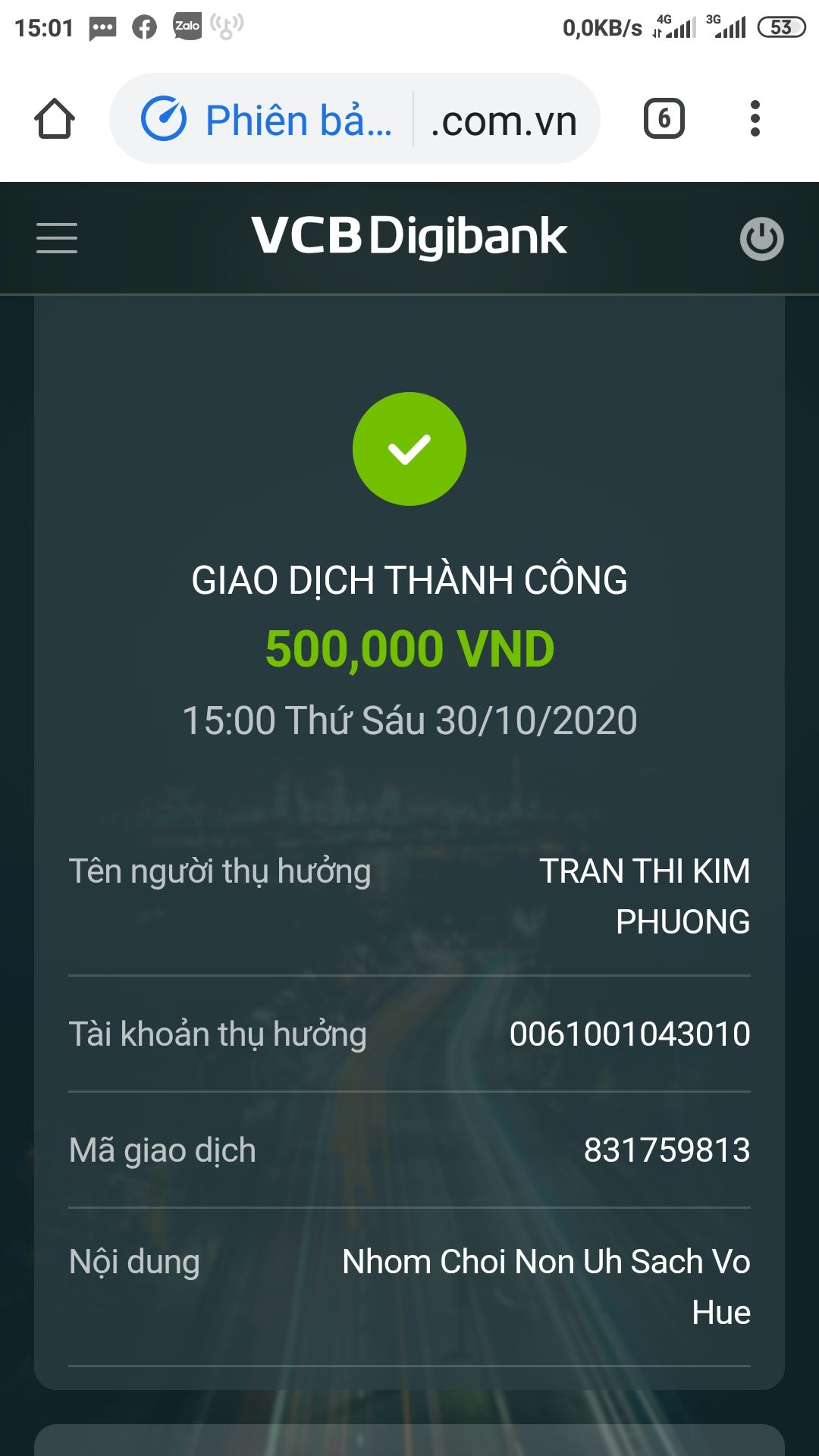Image resolution: width=819 pixels, height=1456 pixels.
Task: Open the tab switcher showing 6 tabs
Action: pyautogui.click(x=664, y=119)
